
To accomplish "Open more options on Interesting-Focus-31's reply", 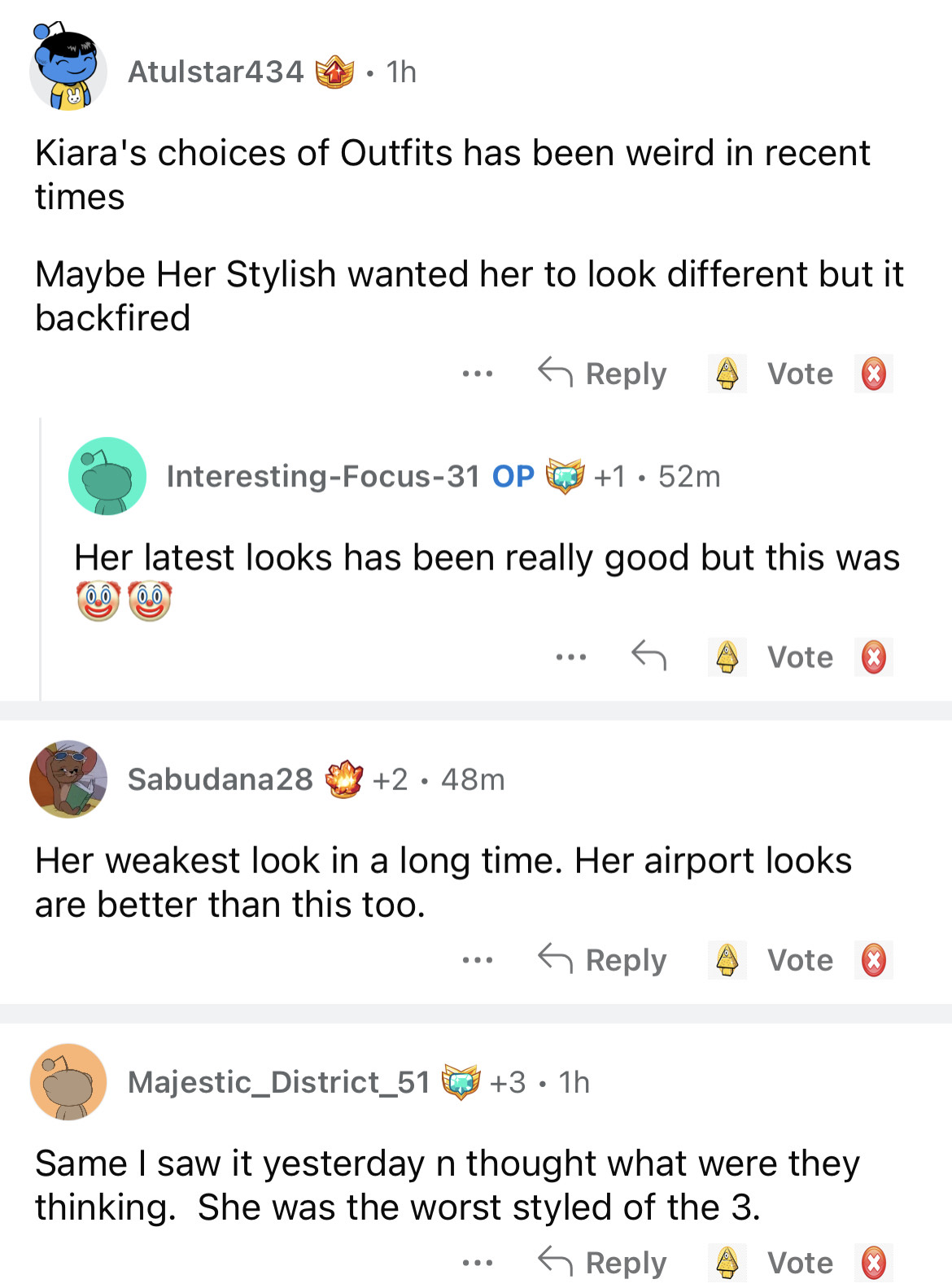I will pyautogui.click(x=571, y=657).
